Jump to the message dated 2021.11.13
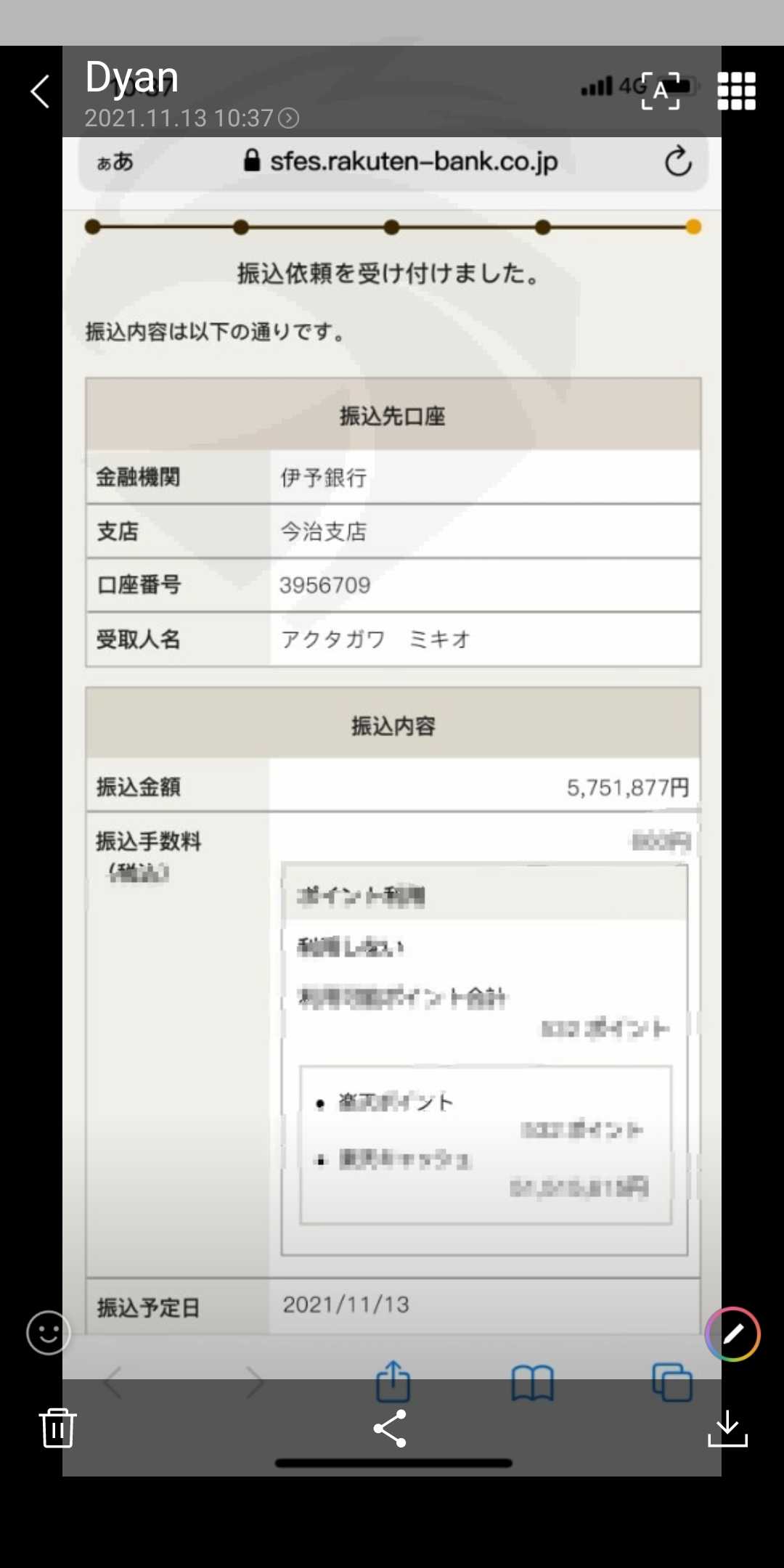Screen dimensions: 784x1568 (x=192, y=118)
